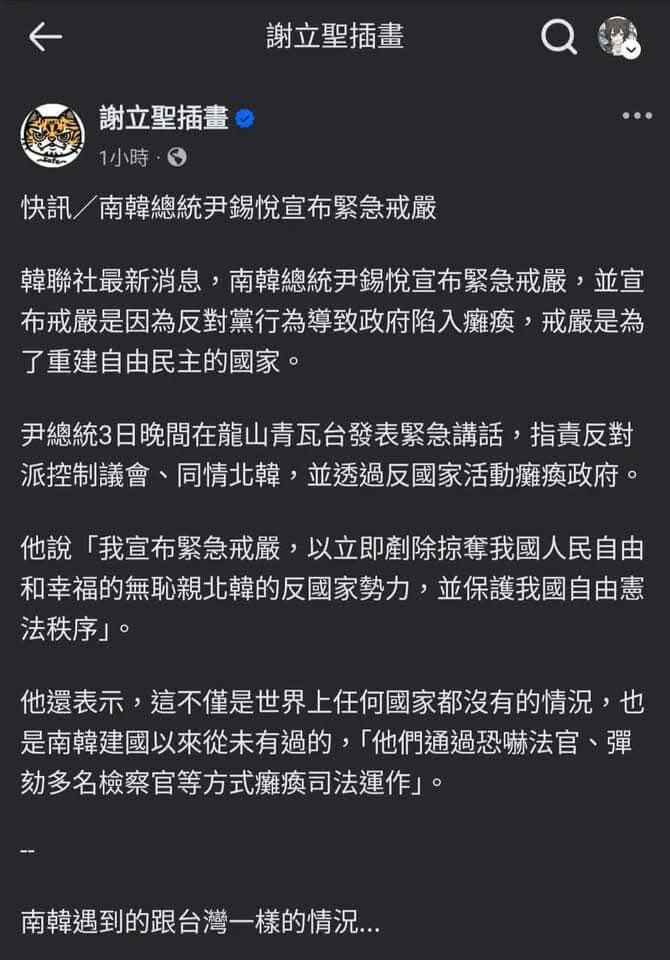The image size is (670, 960).
Task: Open the post's three-dot options menu
Action: coord(636,116)
